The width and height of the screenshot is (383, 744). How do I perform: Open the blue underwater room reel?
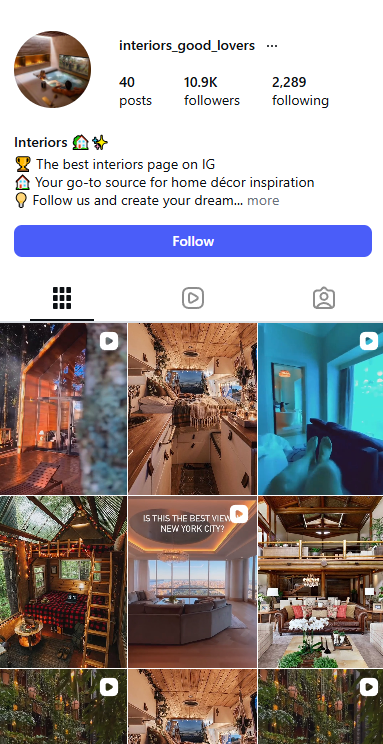(x=320, y=409)
